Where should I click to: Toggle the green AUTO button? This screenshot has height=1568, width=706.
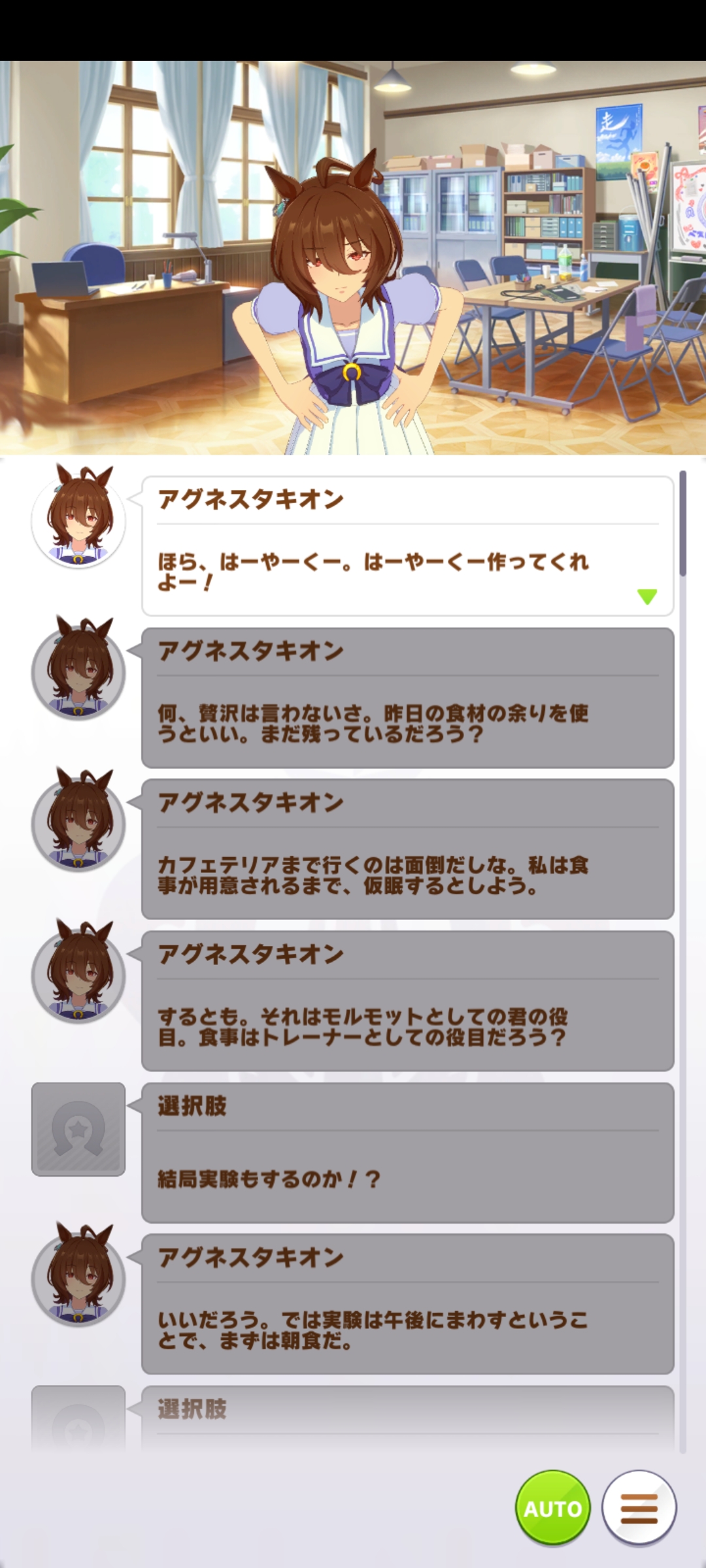tap(553, 1507)
